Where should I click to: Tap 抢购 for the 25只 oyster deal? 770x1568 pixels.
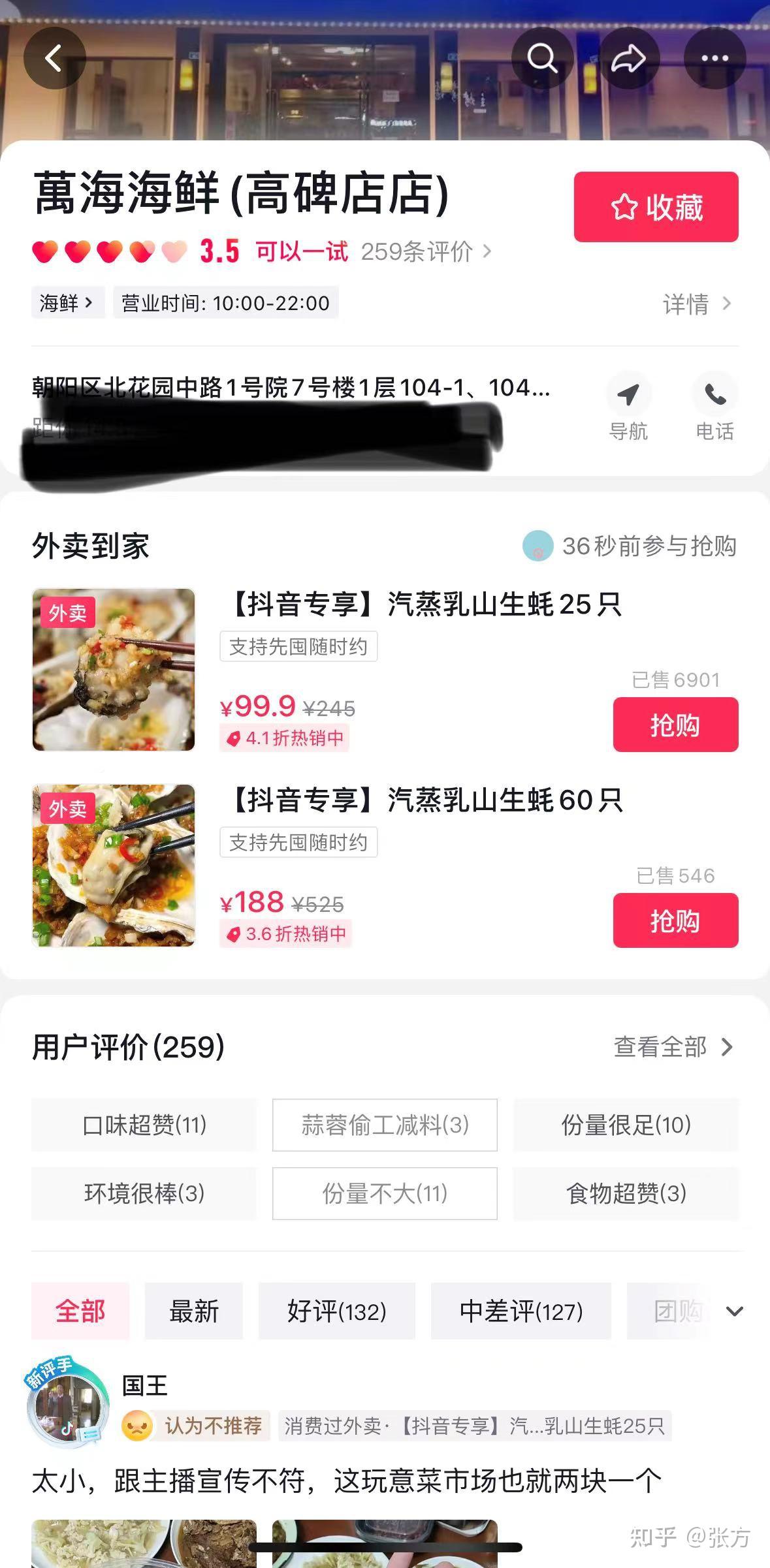[x=675, y=725]
